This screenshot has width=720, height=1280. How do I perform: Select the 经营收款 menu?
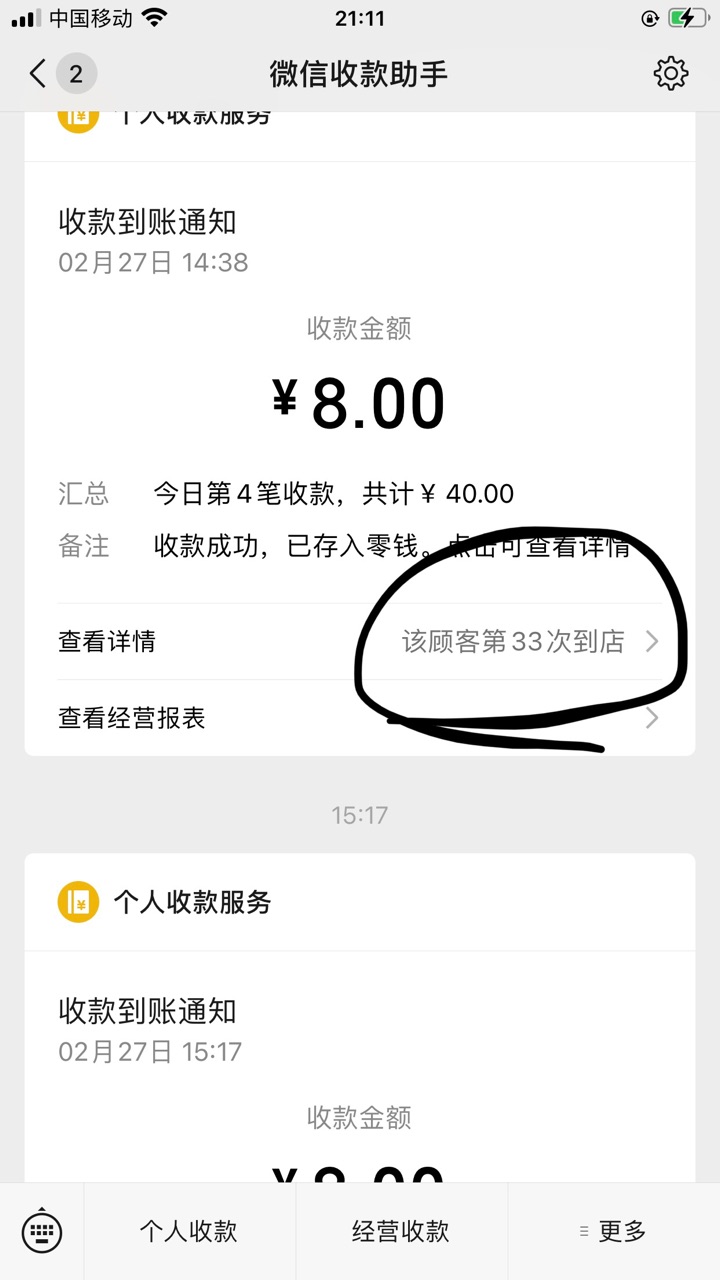(401, 1232)
